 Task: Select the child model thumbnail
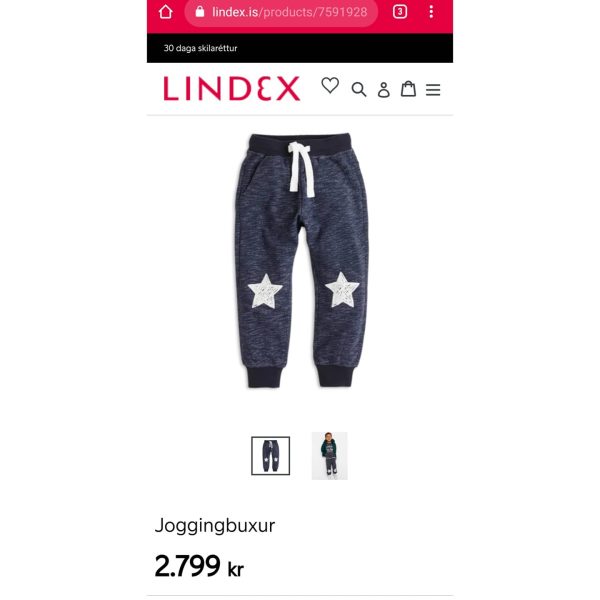(329, 456)
